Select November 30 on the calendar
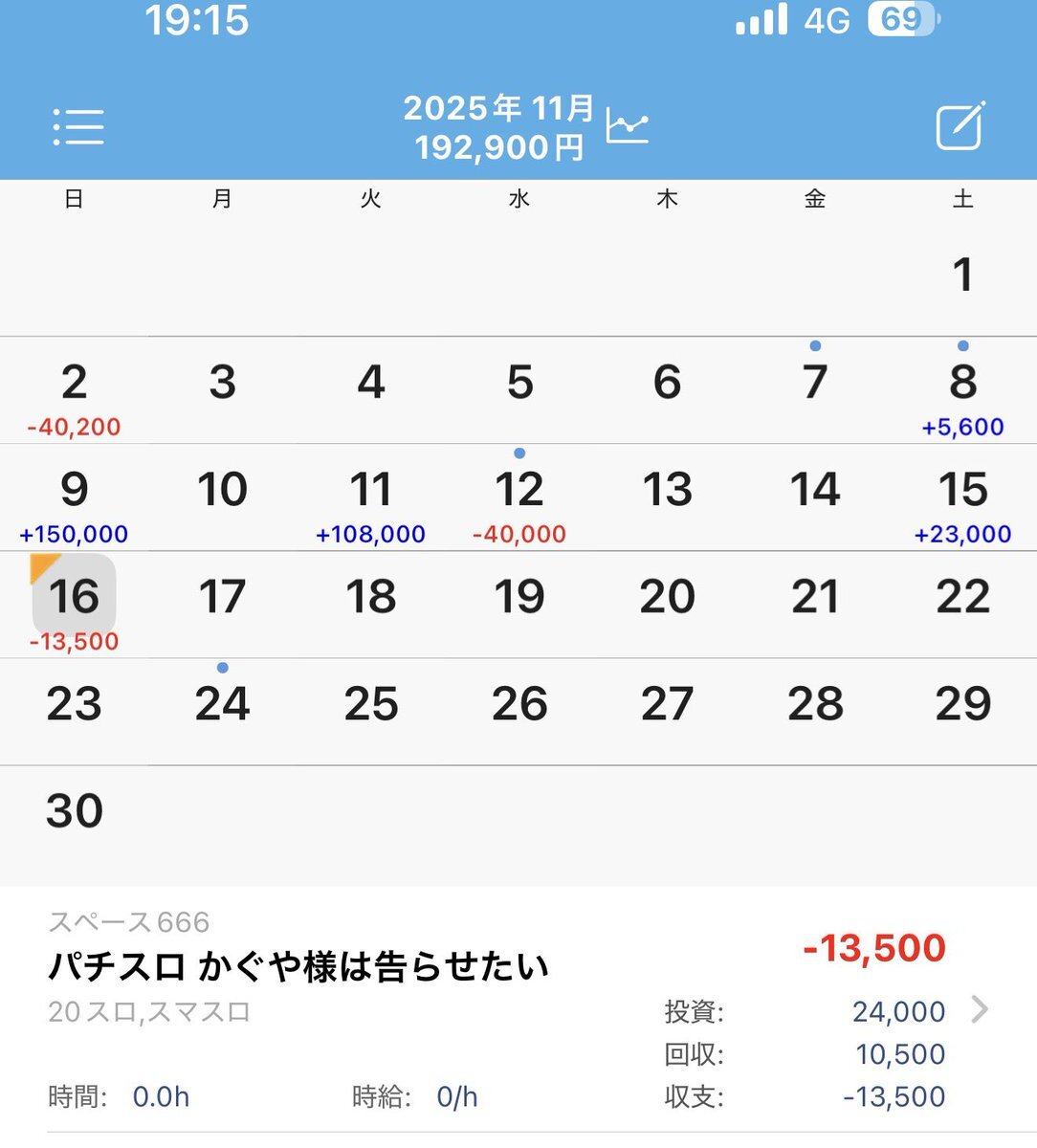Viewport: 1037px width, 1148px height. tap(74, 811)
